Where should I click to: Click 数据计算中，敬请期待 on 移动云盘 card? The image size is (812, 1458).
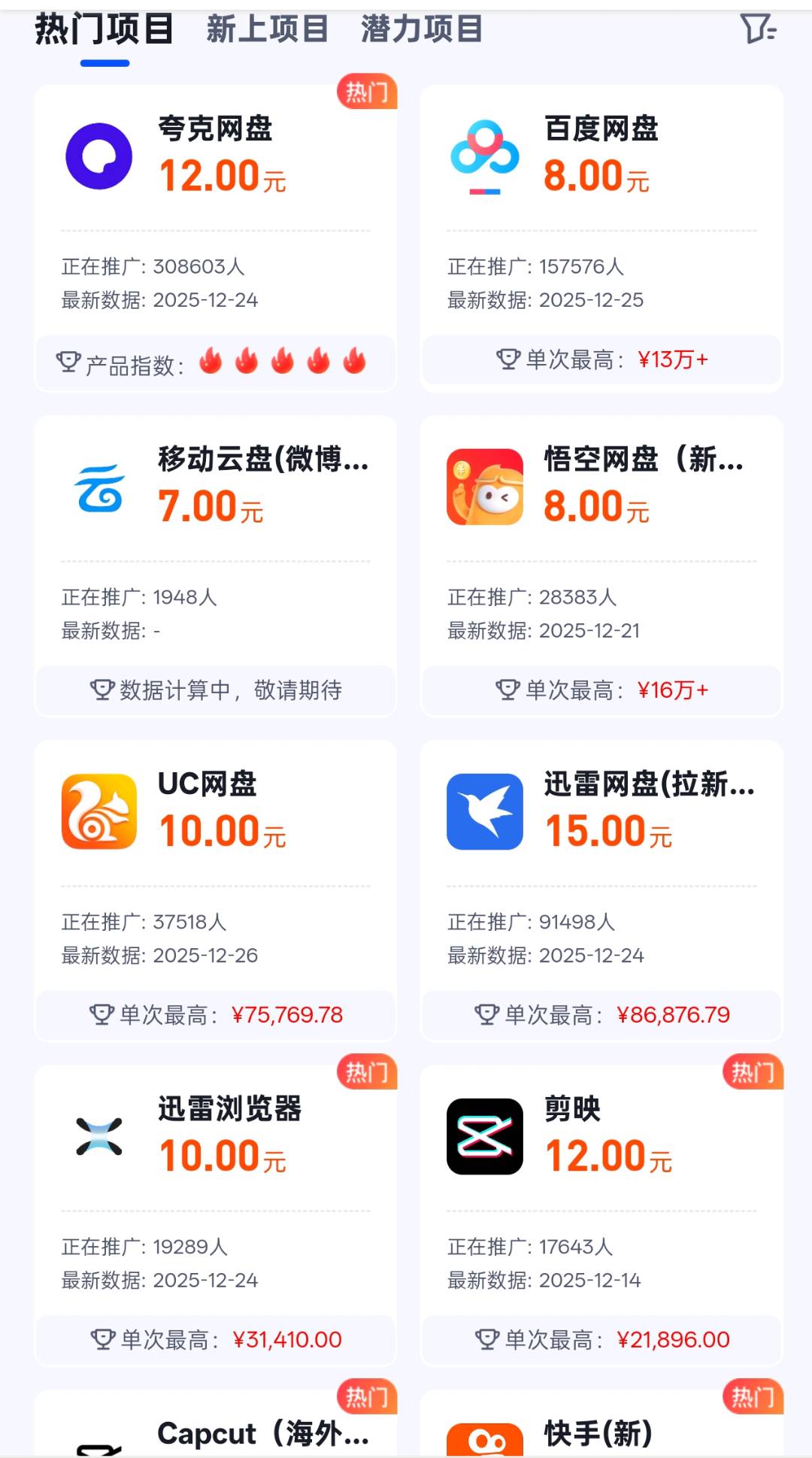216,690
